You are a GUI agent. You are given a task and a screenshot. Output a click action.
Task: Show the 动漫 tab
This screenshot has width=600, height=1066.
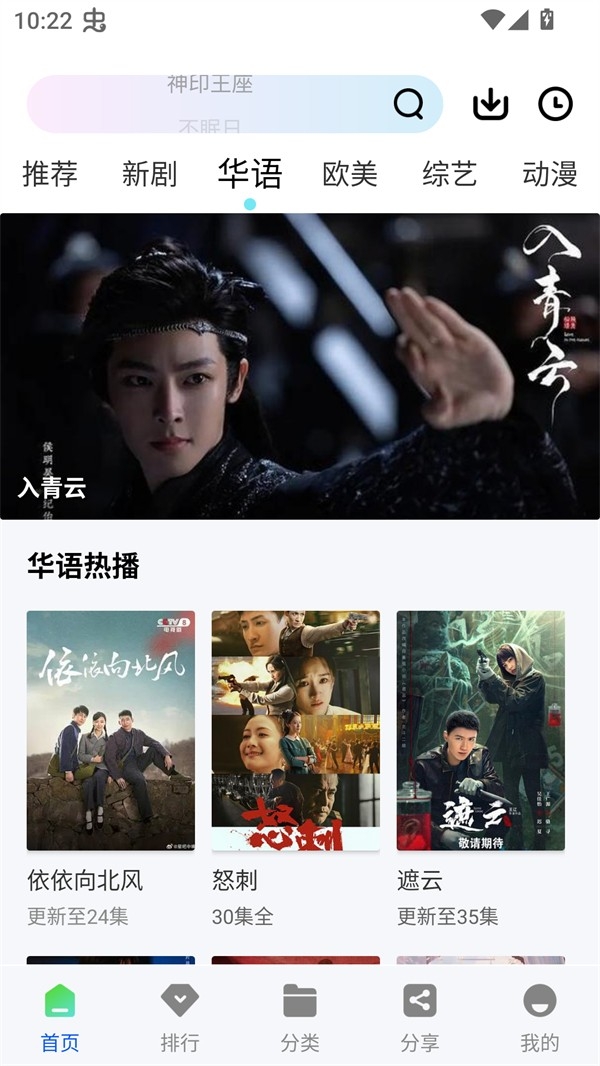point(549,174)
